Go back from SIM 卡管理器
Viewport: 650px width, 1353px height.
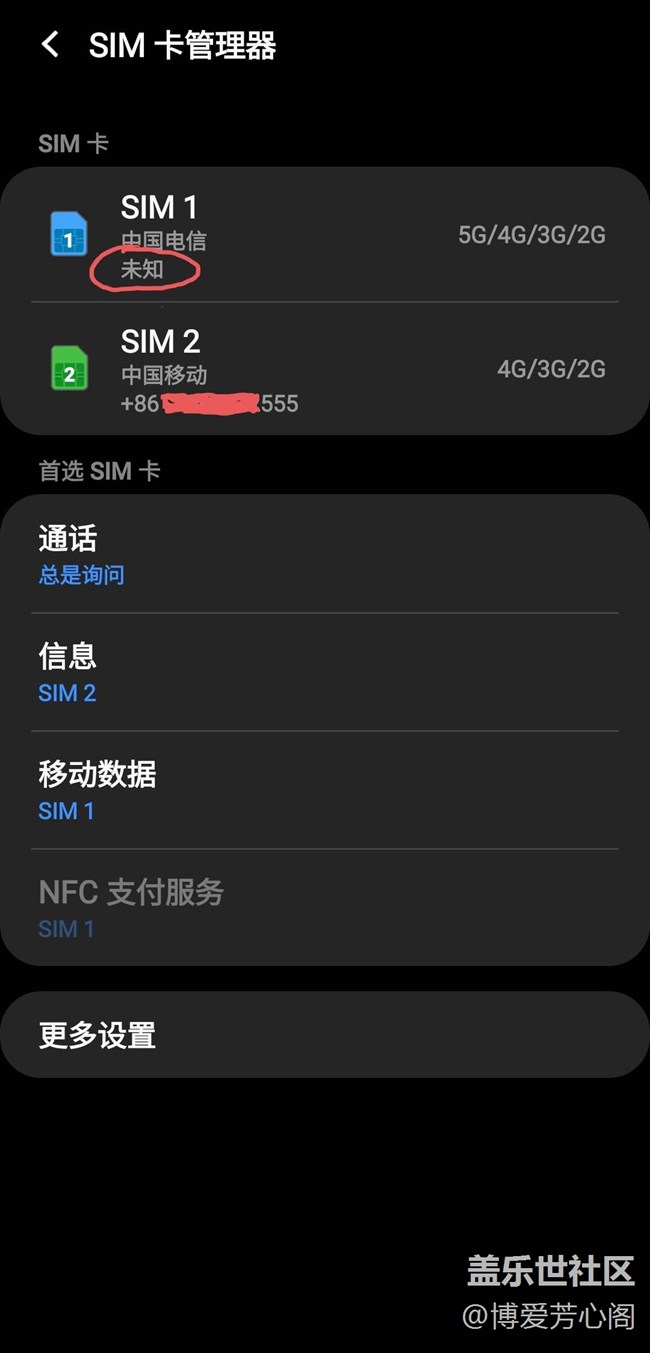(x=50, y=45)
